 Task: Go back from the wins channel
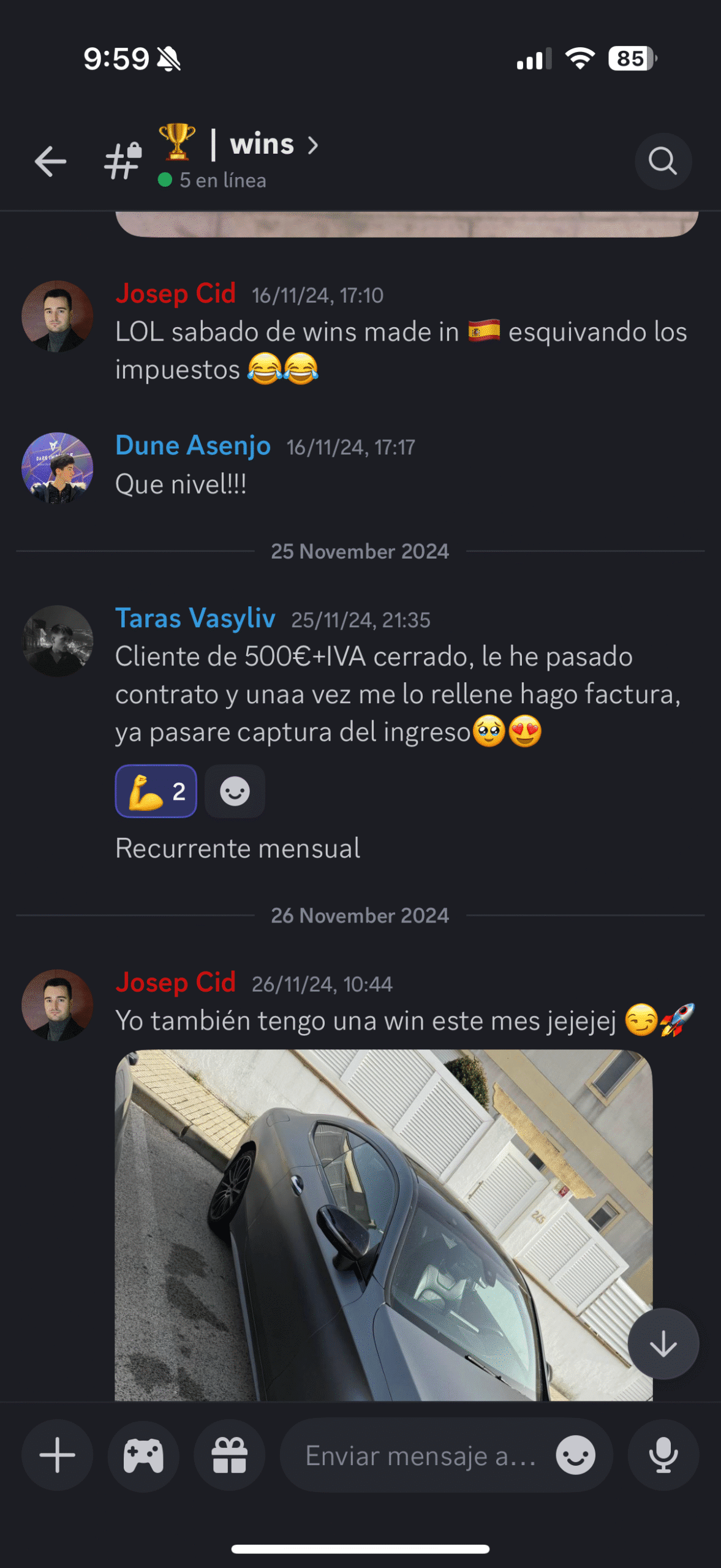click(50, 161)
